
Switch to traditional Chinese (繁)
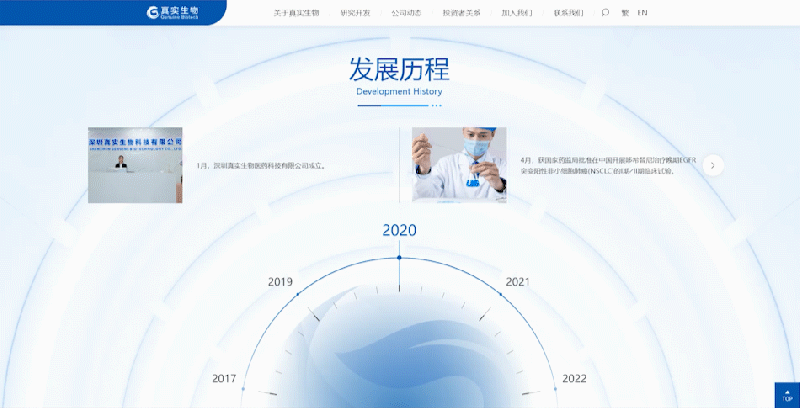point(625,13)
